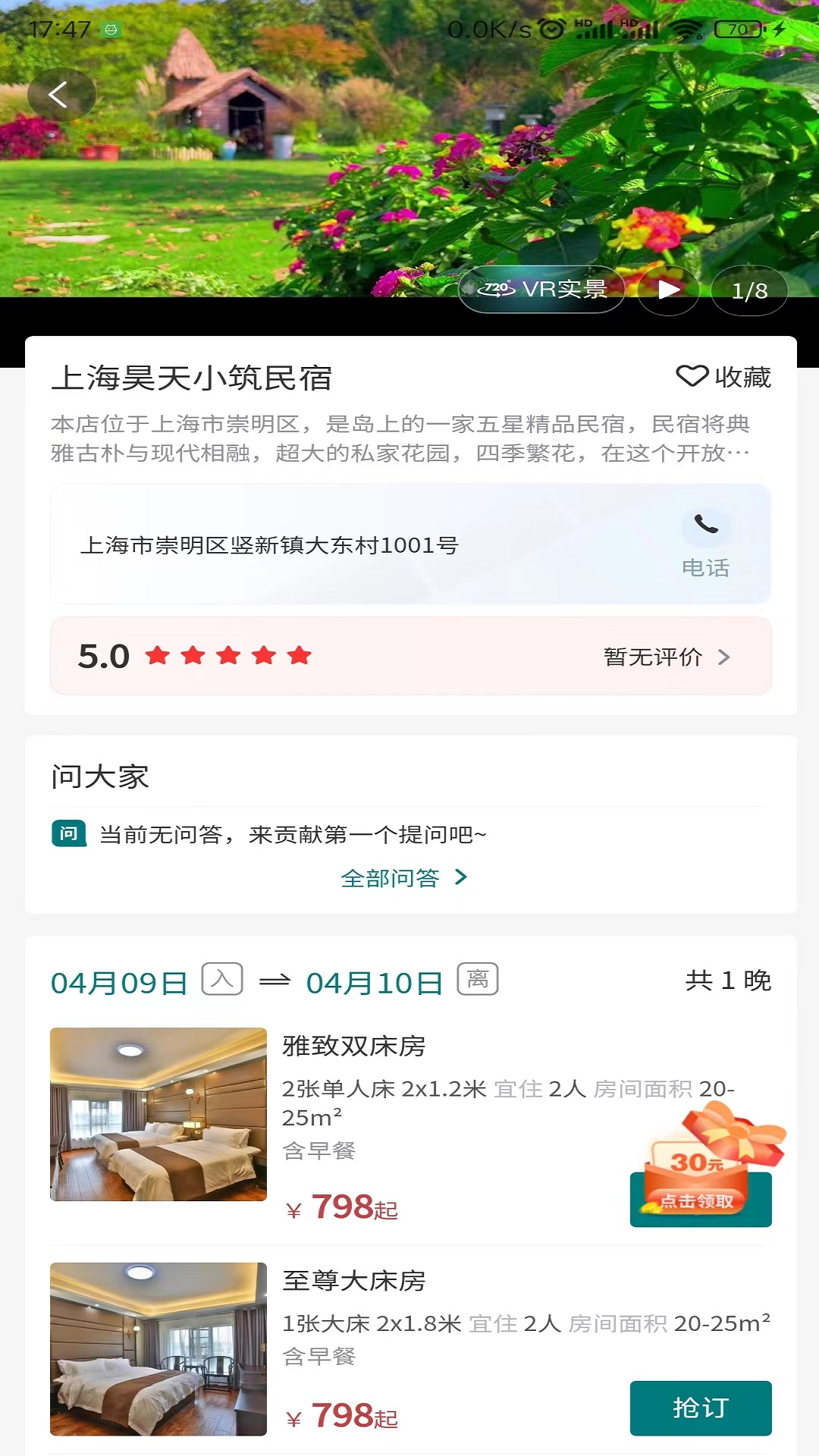Expand 暂无评价 via its chevron
Viewport: 819px width, 1456px height.
point(723,657)
